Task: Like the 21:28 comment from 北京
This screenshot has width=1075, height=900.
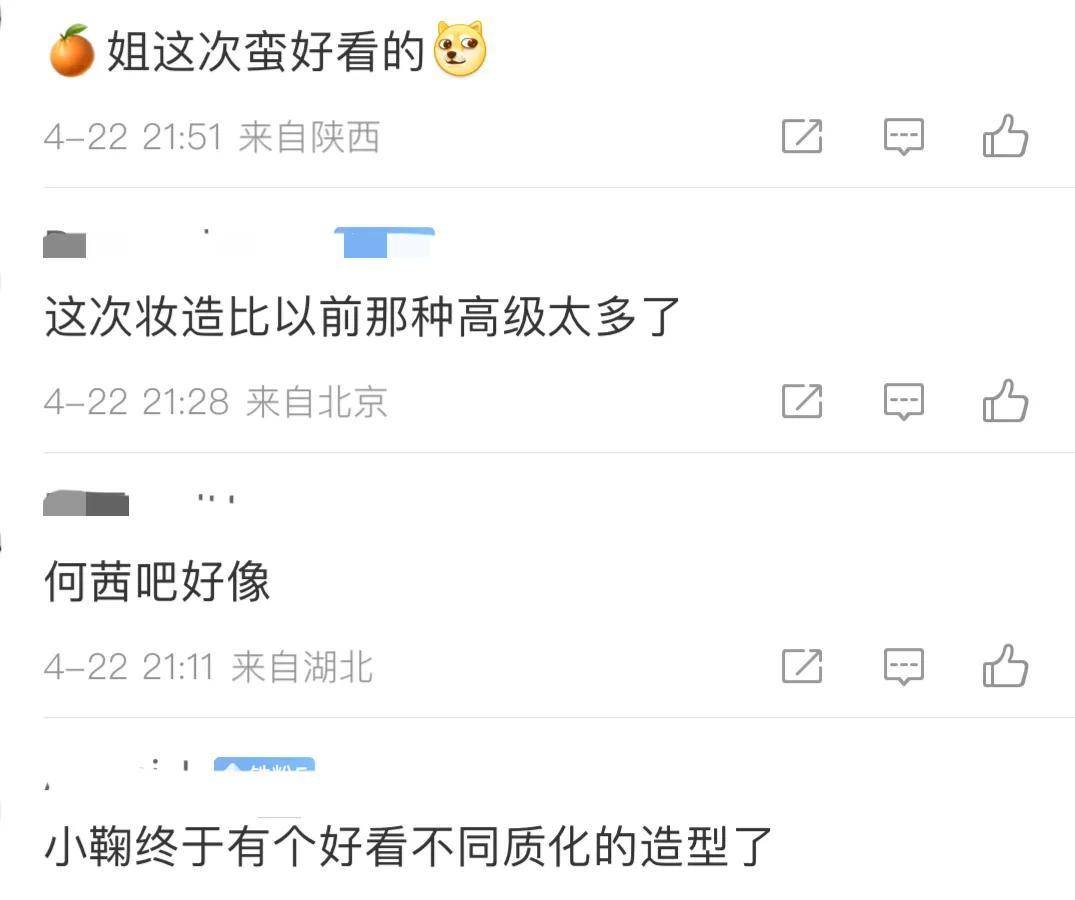Action: coord(1005,402)
